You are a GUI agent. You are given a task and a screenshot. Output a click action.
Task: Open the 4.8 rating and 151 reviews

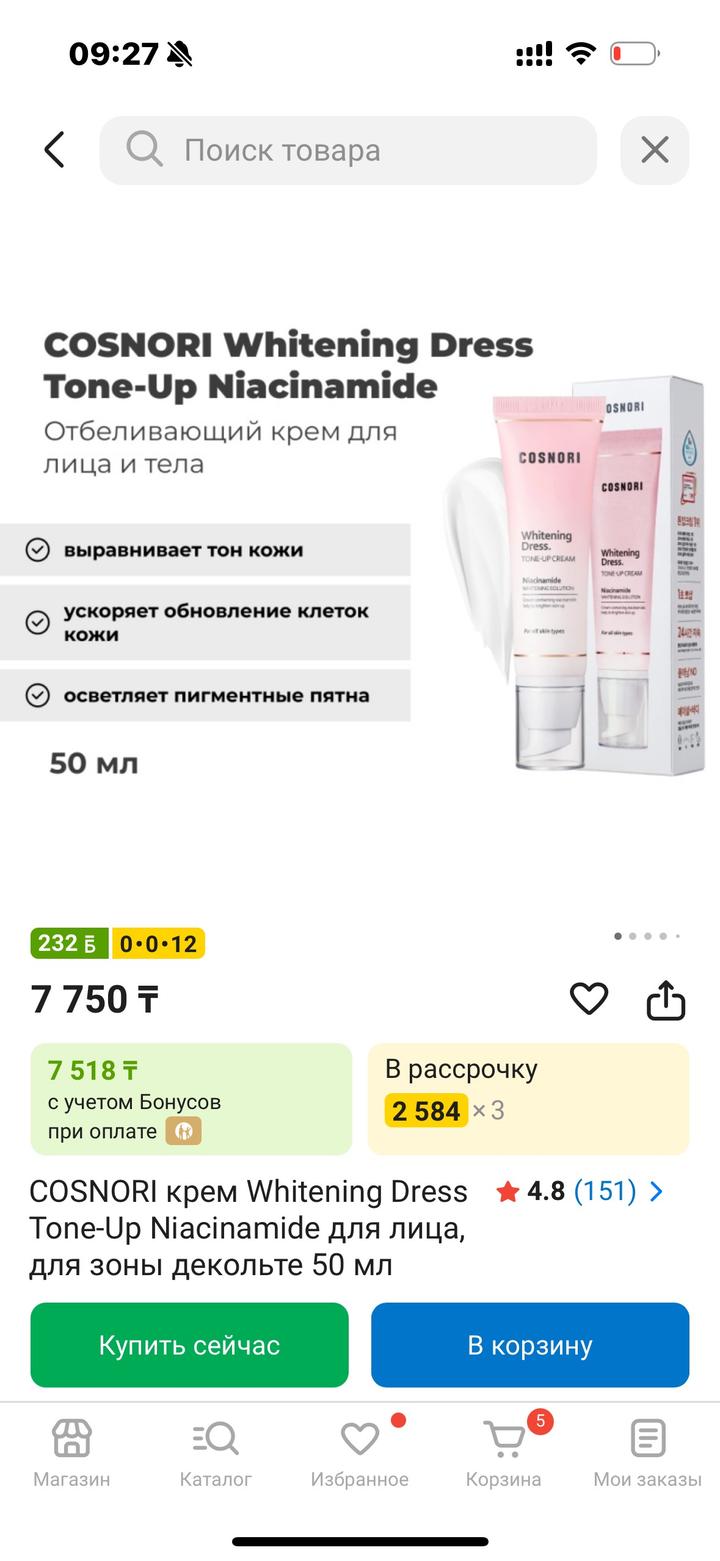(580, 1191)
